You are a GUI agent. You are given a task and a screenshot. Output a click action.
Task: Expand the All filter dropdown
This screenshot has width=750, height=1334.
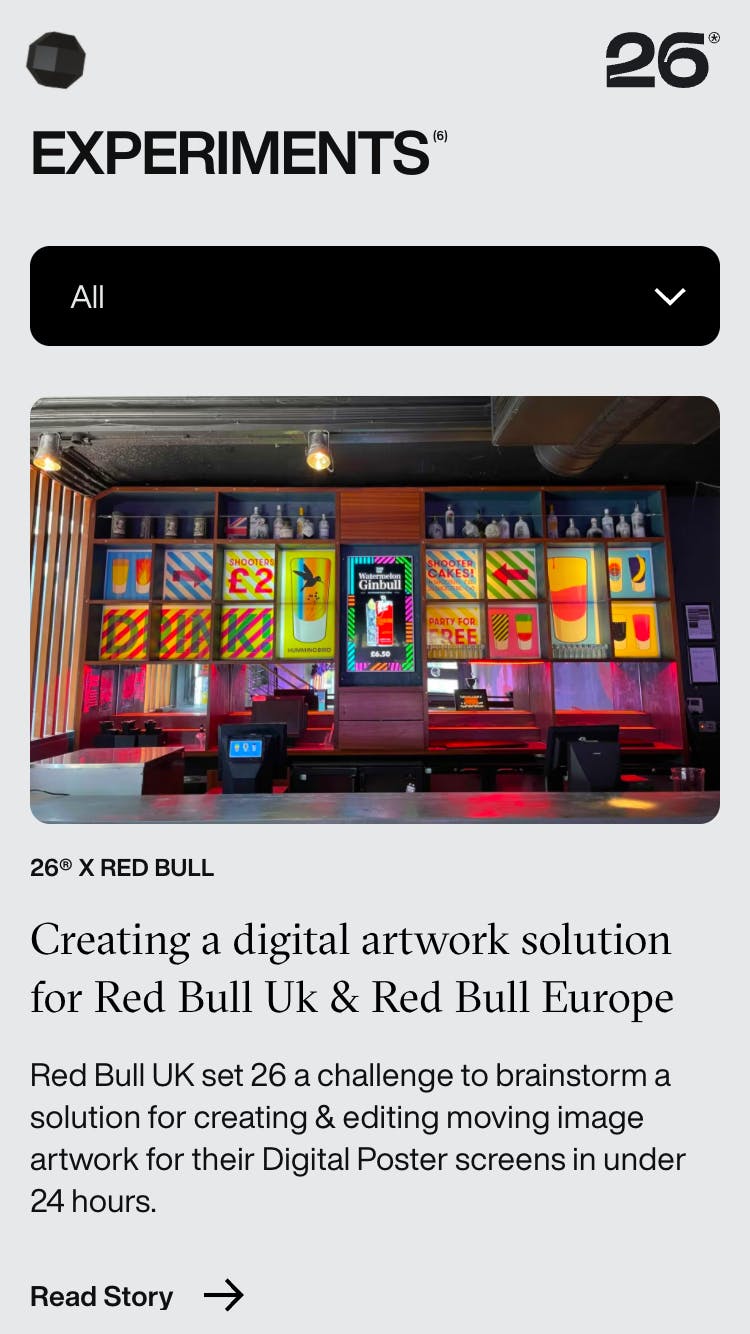(375, 296)
